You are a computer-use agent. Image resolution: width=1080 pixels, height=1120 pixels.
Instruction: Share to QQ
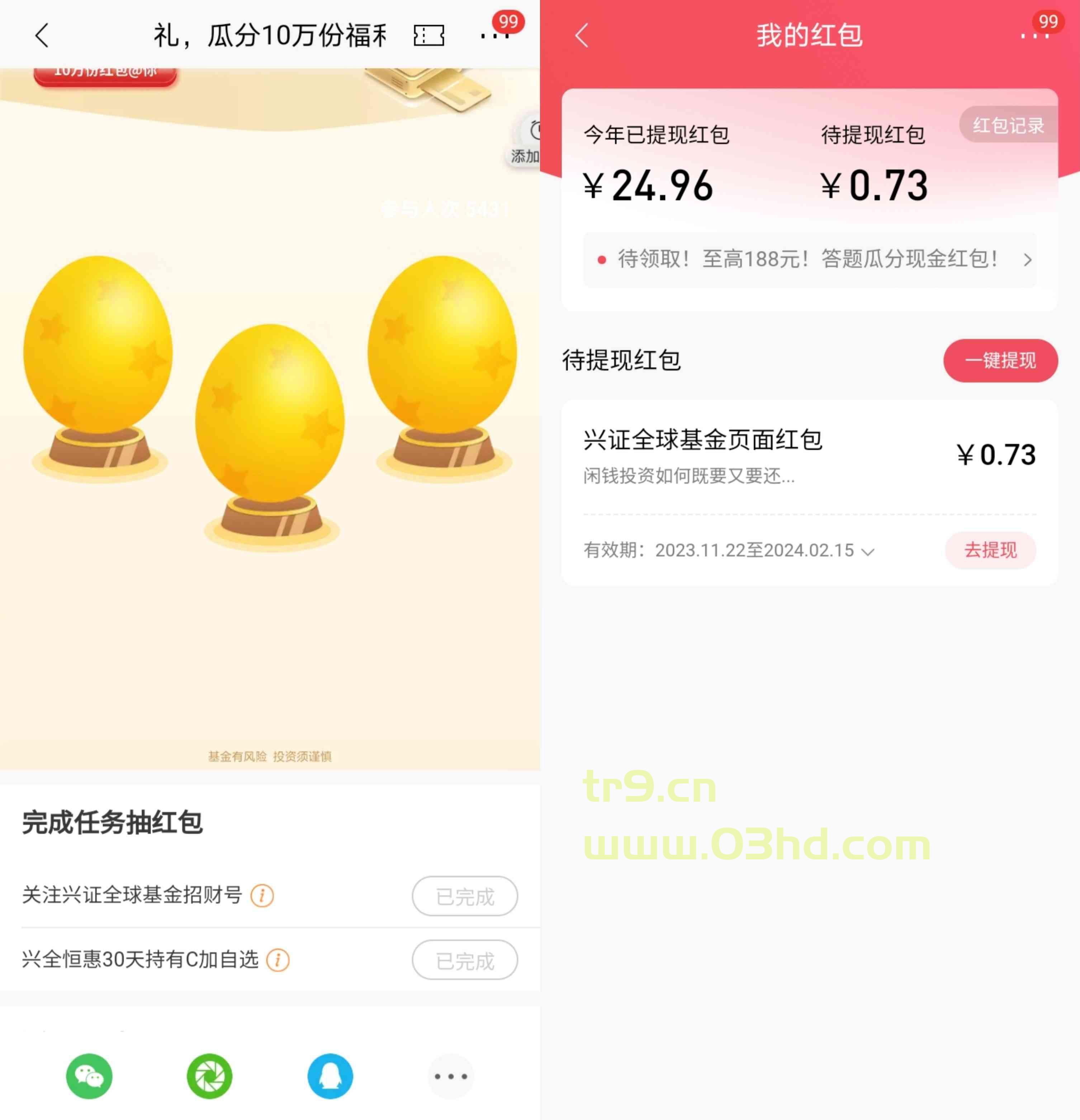[x=331, y=1076]
